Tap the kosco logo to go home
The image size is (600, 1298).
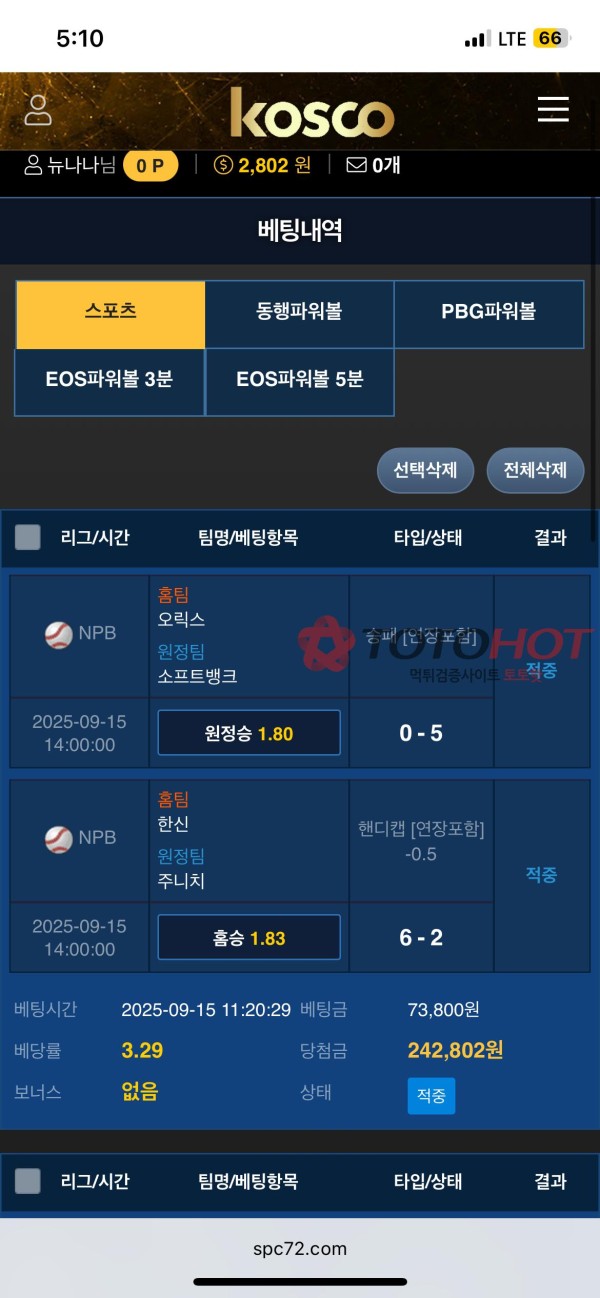[311, 115]
